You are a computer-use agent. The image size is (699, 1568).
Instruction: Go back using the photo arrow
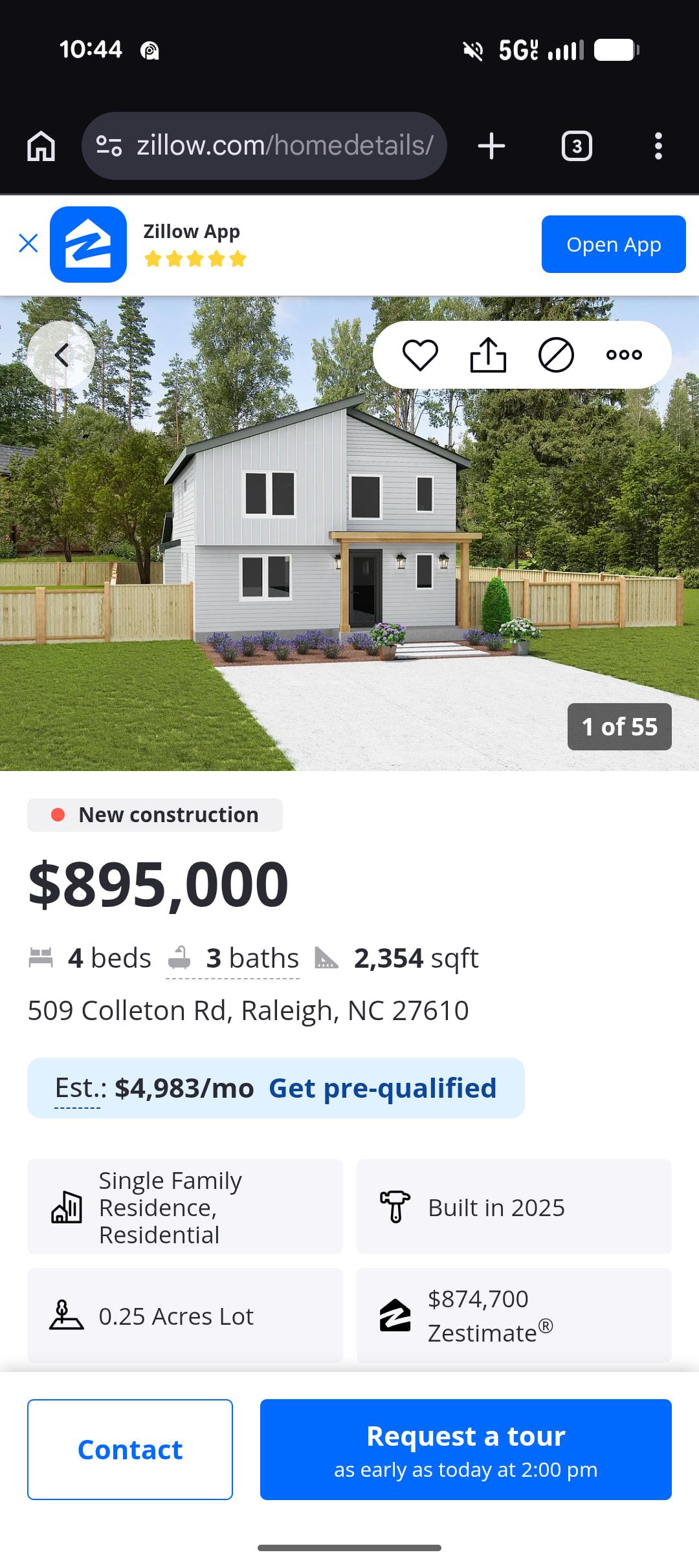tap(61, 354)
